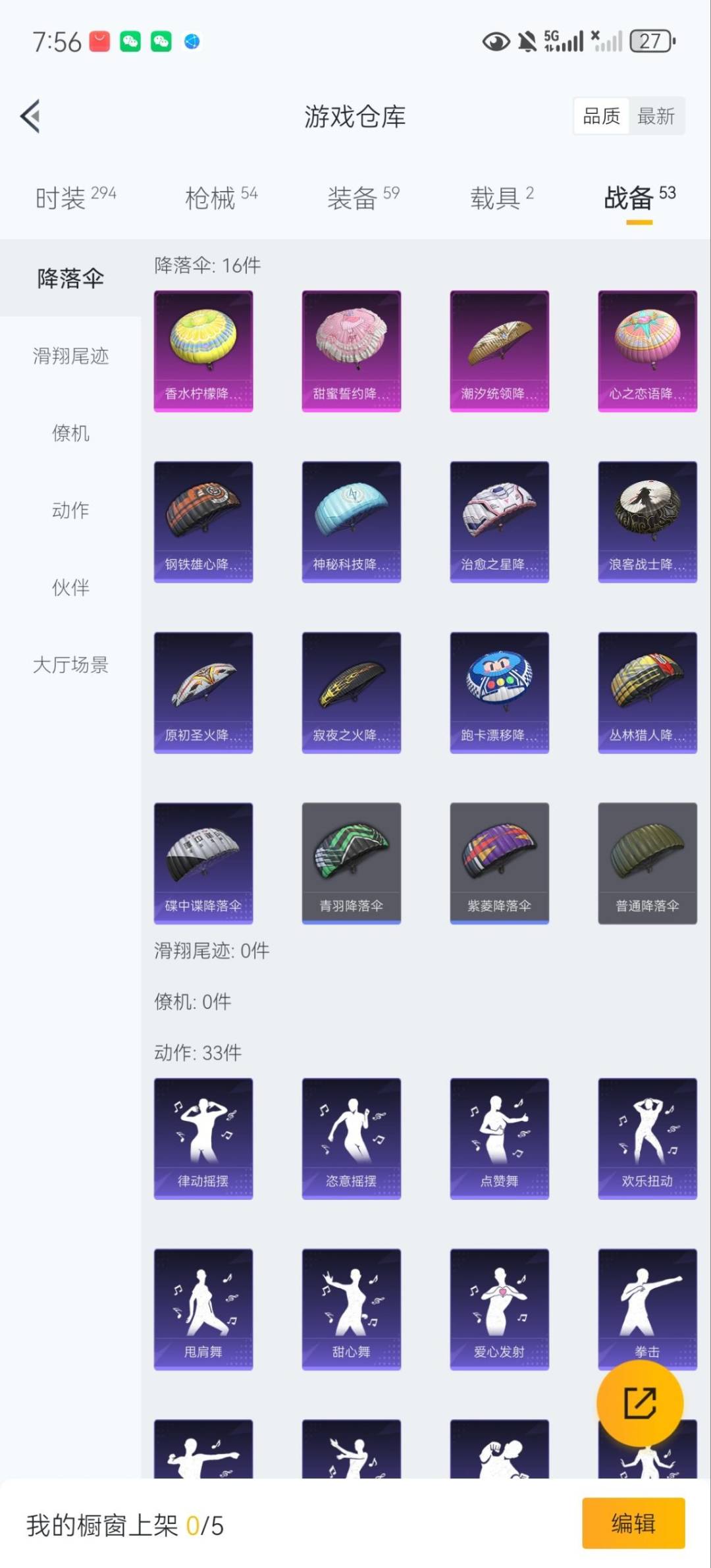Screen dimensions: 711x1568
Task: Tap the back arrow at top left
Action: pyautogui.click(x=30, y=116)
